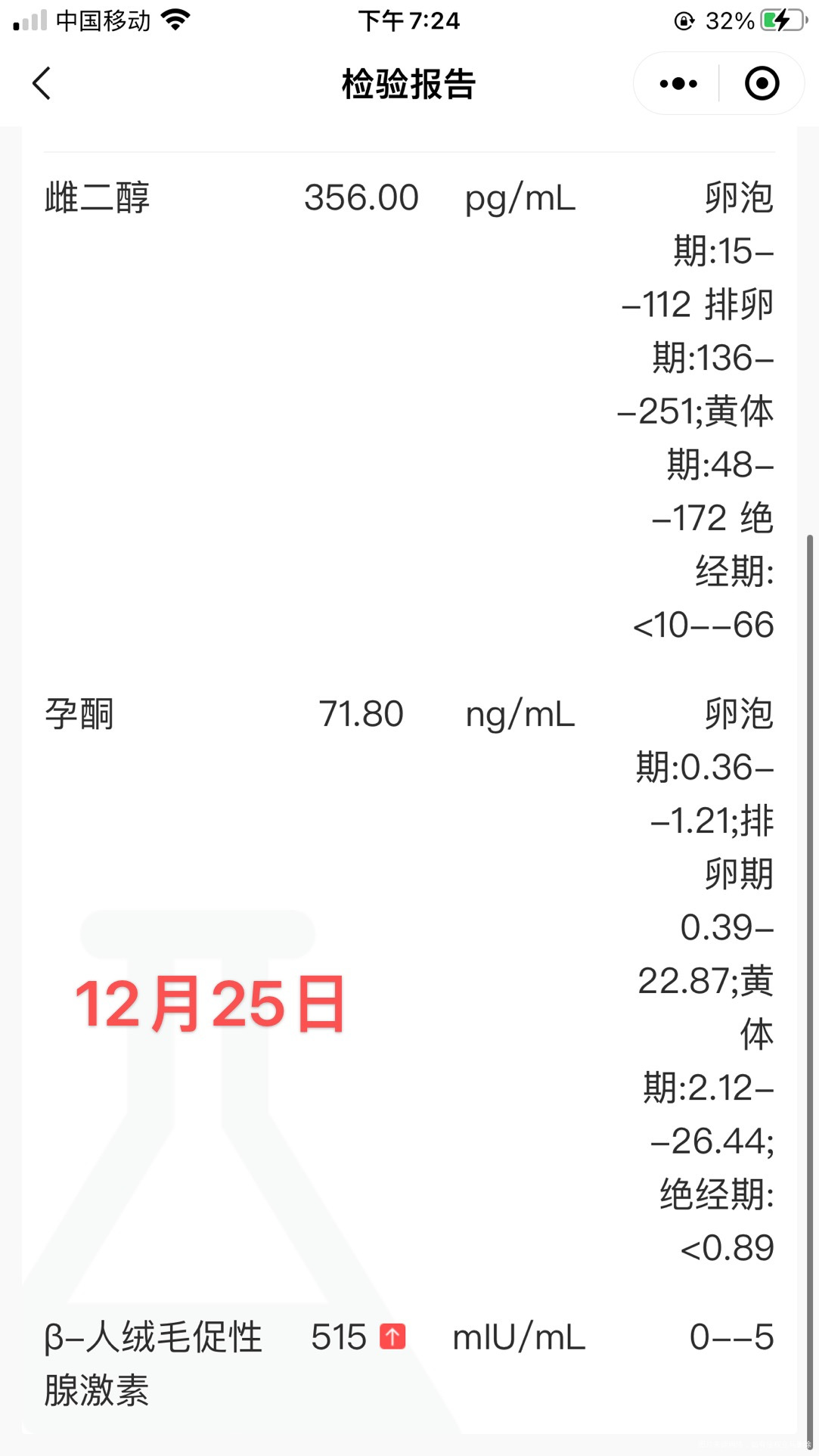Tap the 356.00 estradiol value
819x1456 pixels.
pos(361,198)
